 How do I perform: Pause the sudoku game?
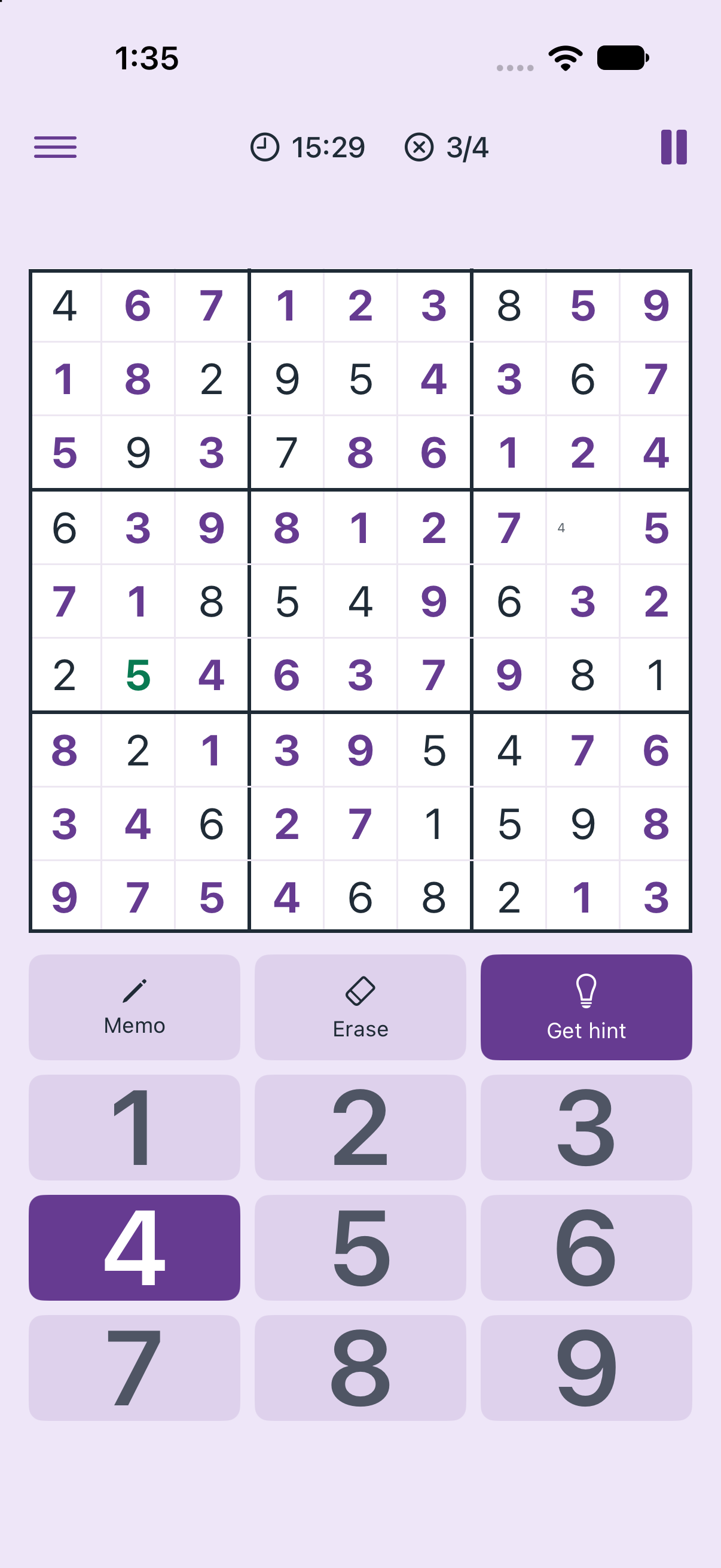click(x=674, y=147)
